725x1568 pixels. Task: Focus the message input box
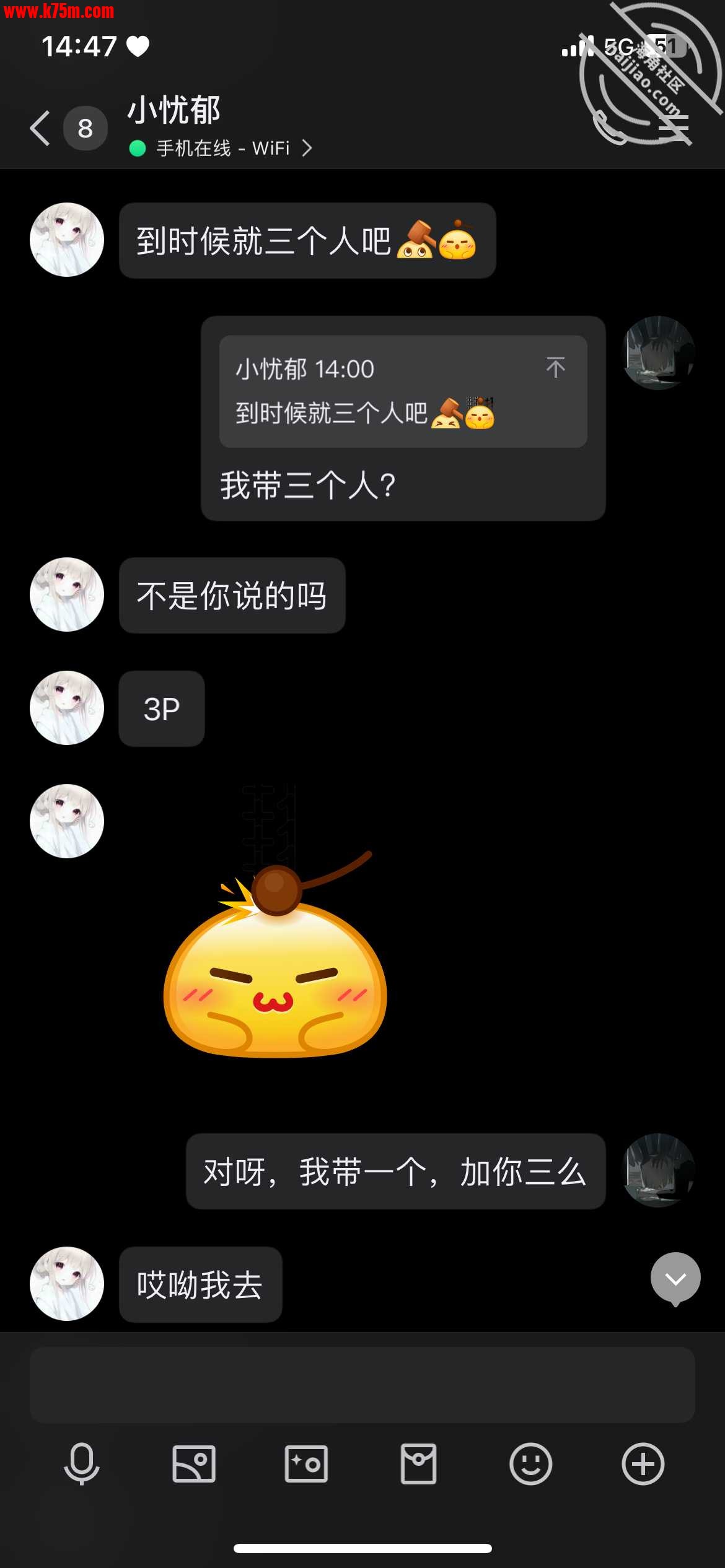point(362,1385)
